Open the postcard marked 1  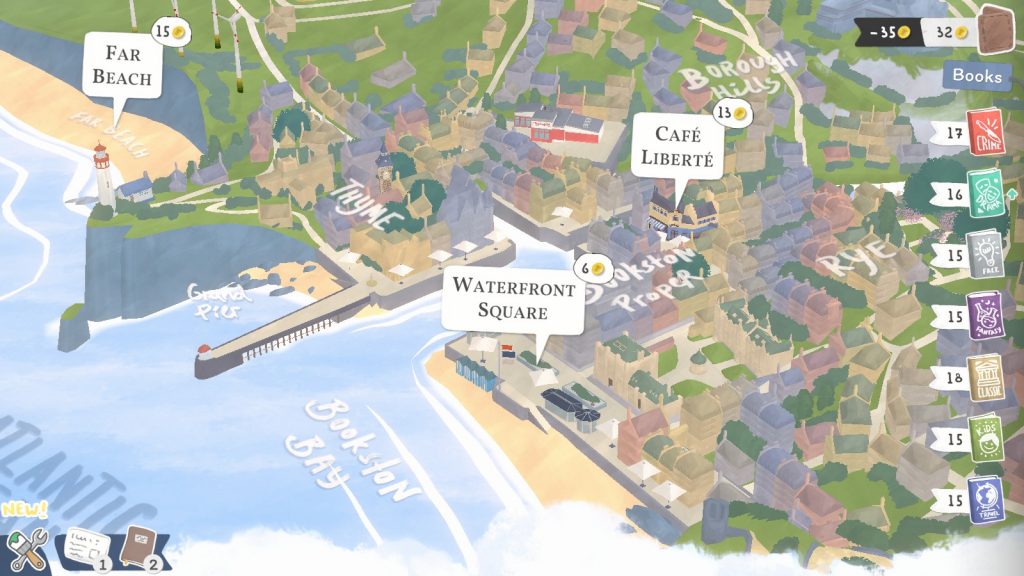(x=85, y=547)
